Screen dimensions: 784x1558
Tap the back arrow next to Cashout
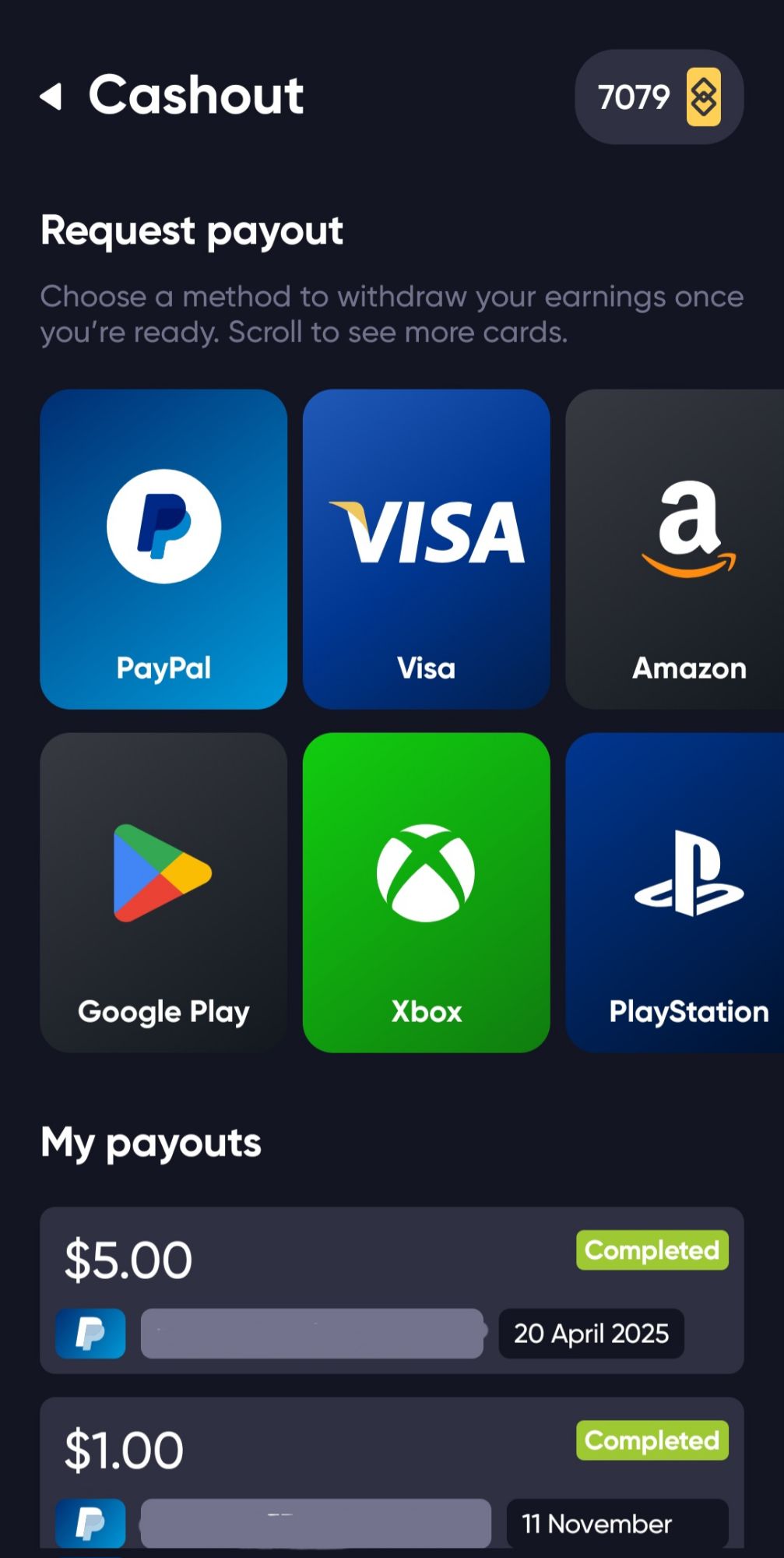coord(51,95)
